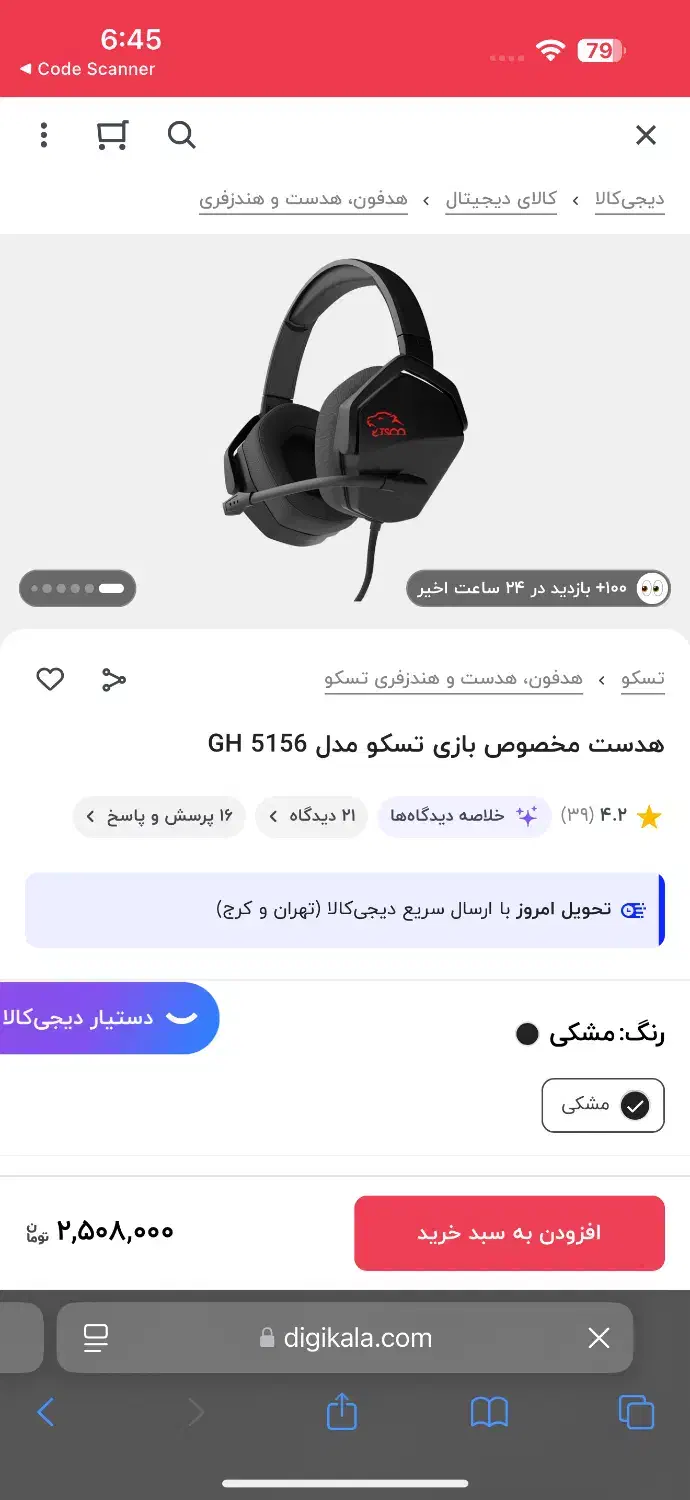
Task: Open the top هدفون، هدست و هندزفری breadcrumb
Action: coord(303,199)
